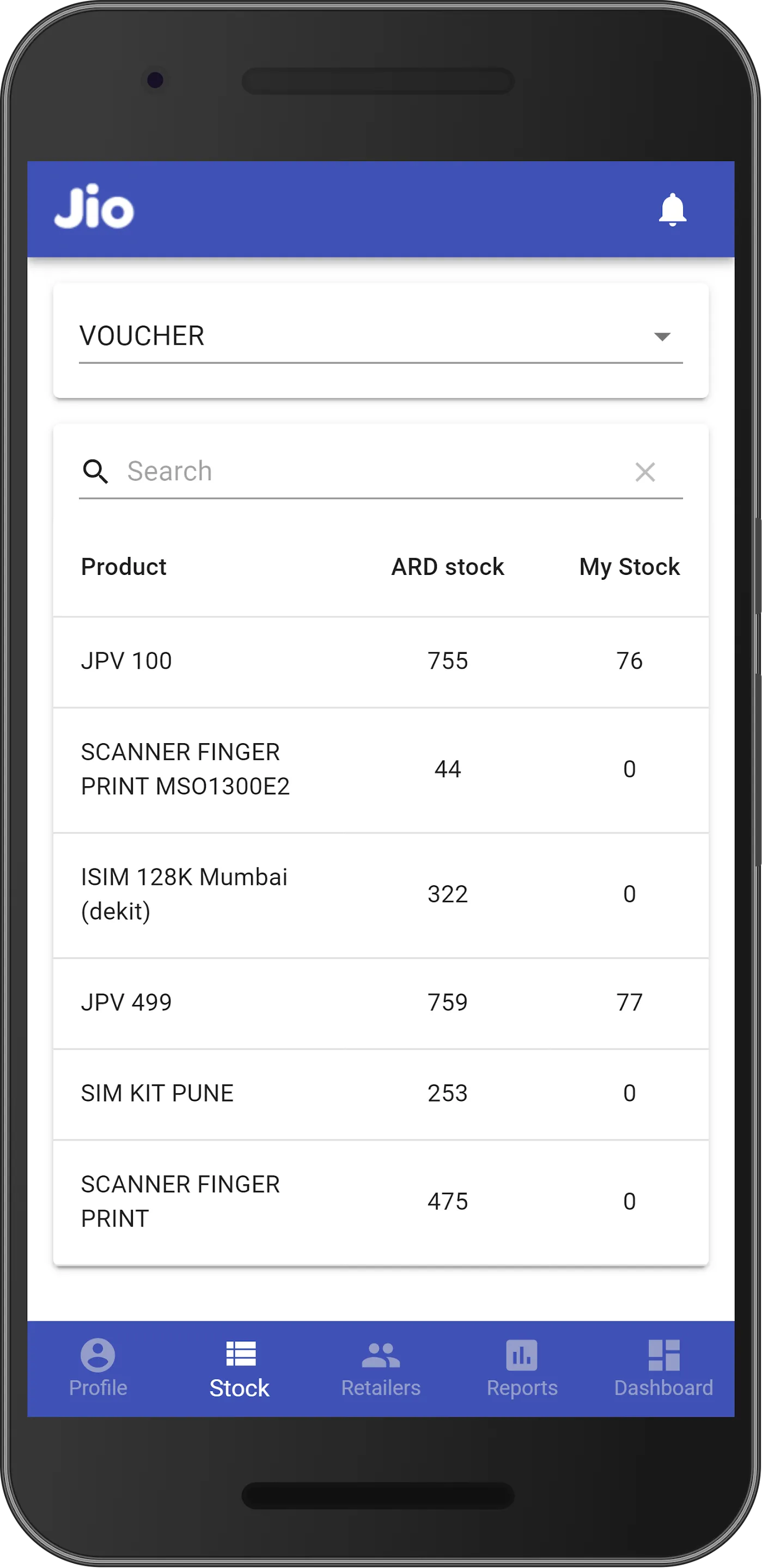
Task: Select the JPV 499 row
Action: pos(381,1001)
